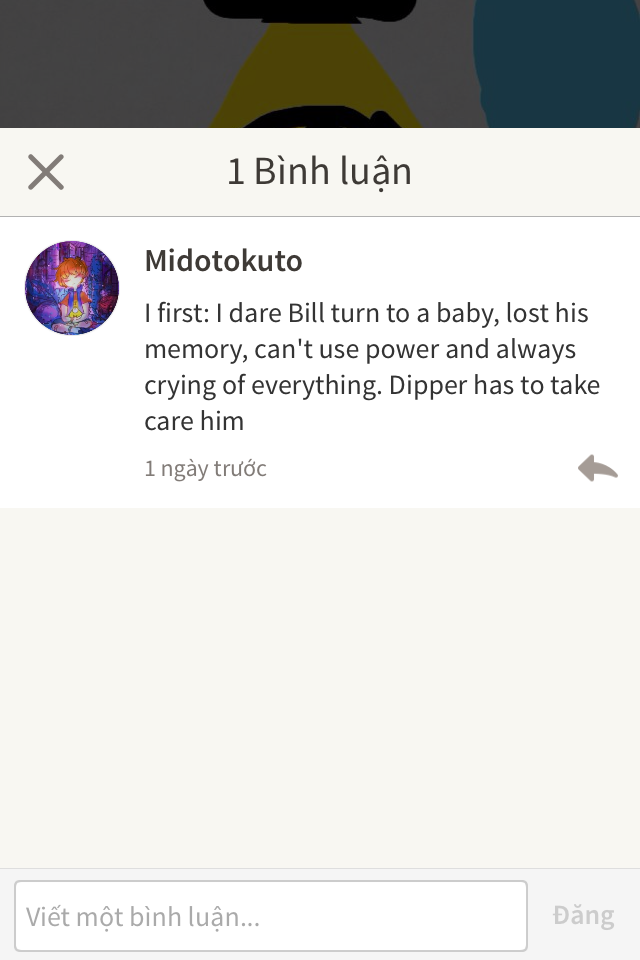Tap the Đăng post button

583,915
